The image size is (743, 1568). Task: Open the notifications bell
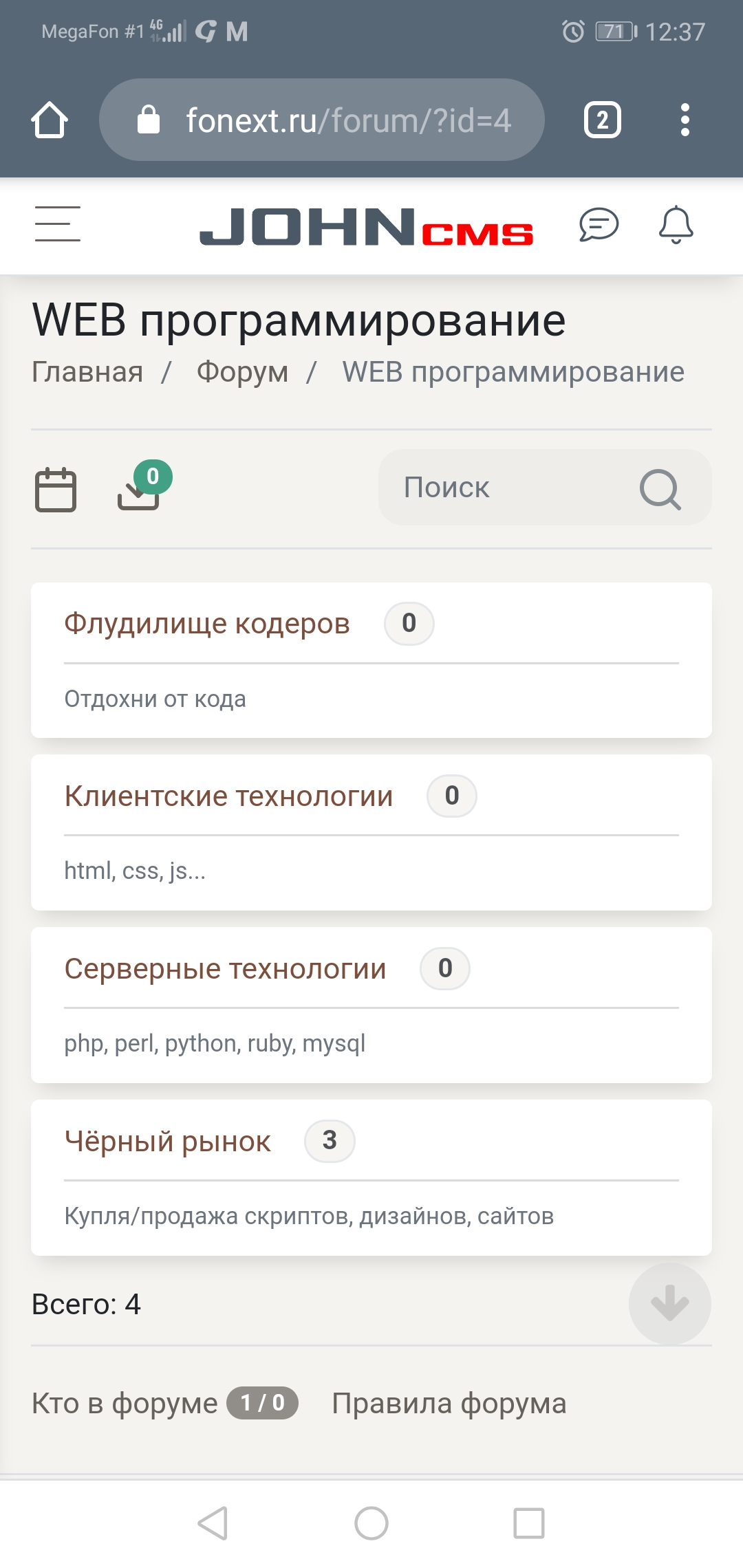[676, 224]
